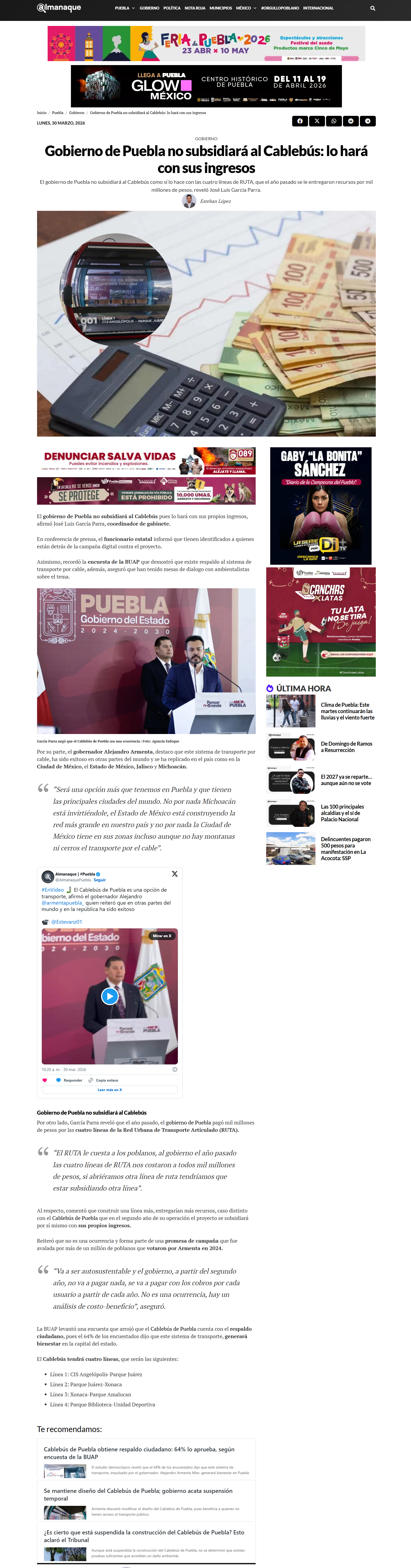This screenshot has height=1568, width=411.
Task: Play the embedded tweet video
Action: pos(110,996)
